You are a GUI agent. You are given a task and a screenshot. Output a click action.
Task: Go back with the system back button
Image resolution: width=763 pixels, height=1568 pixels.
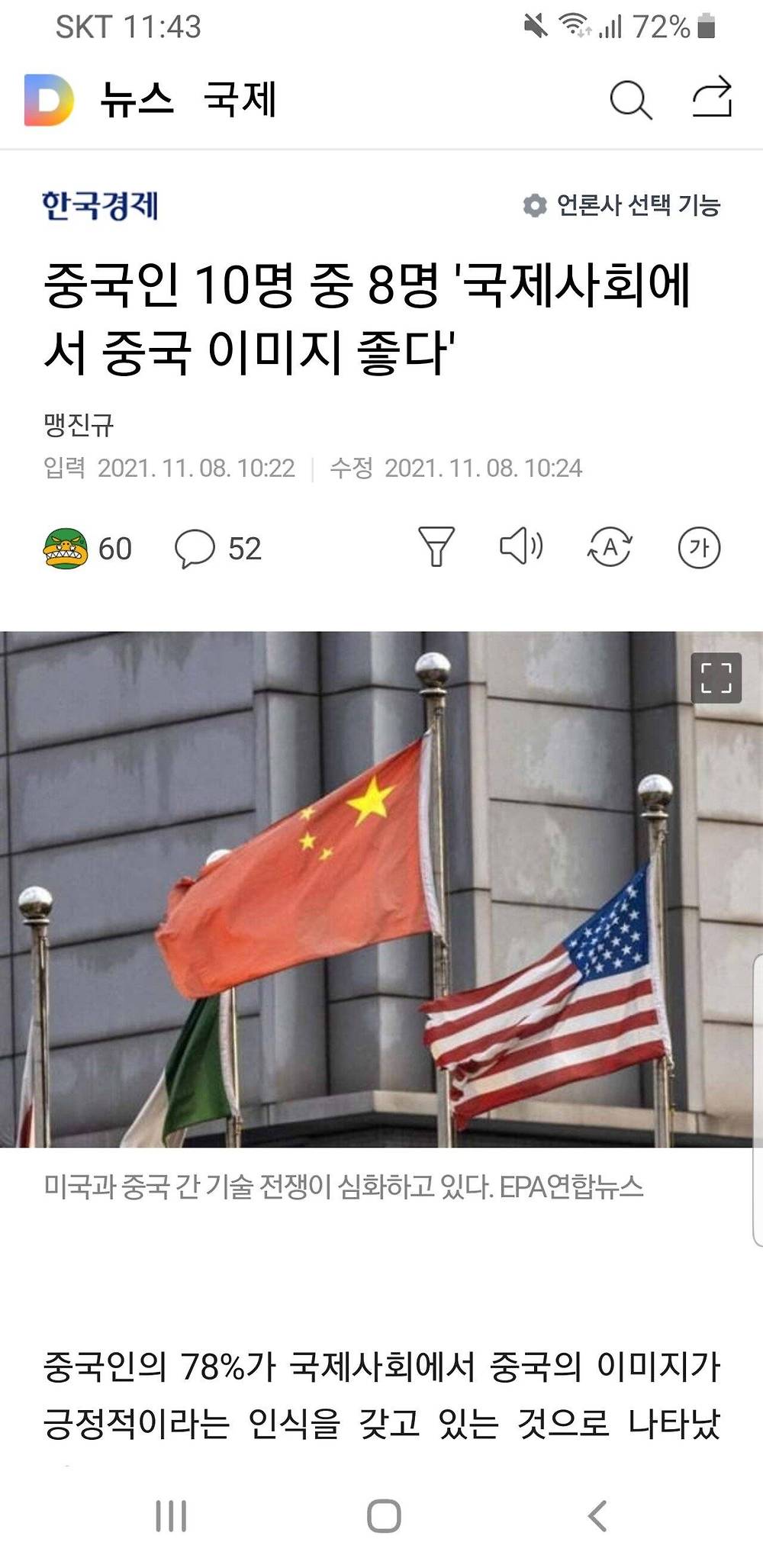[x=597, y=1515]
